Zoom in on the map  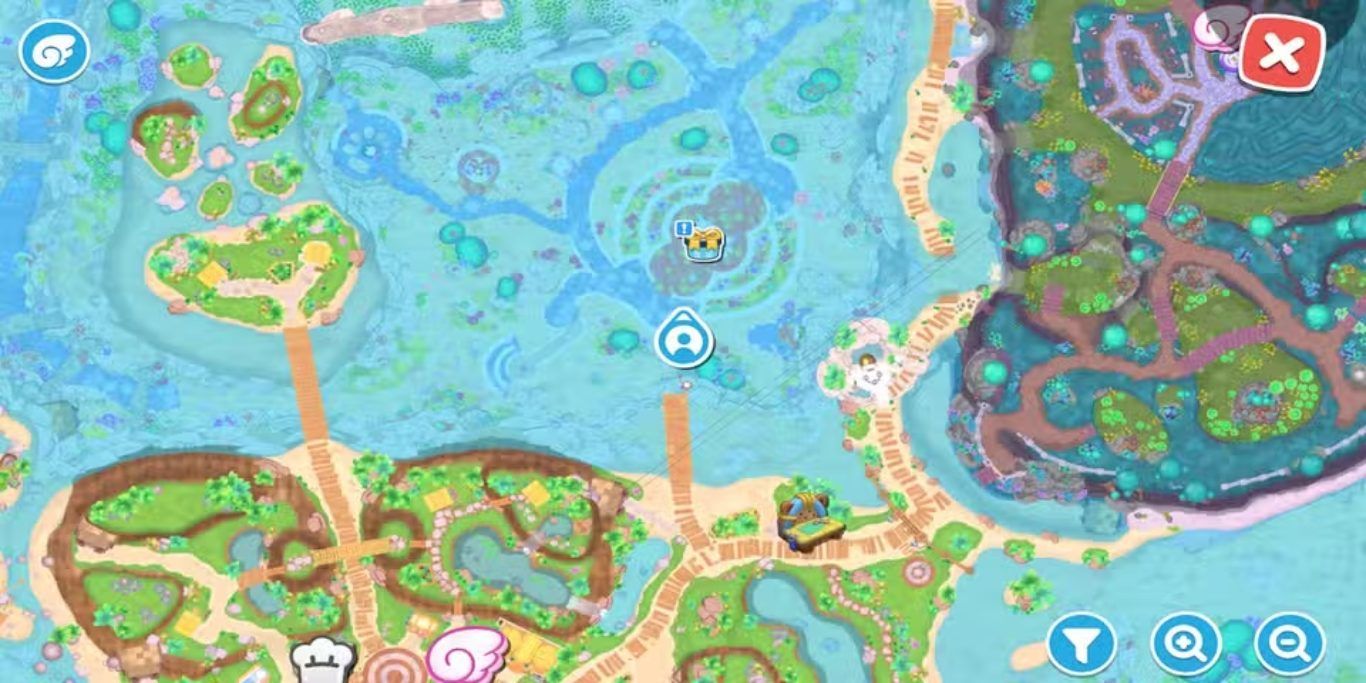[1186, 645]
